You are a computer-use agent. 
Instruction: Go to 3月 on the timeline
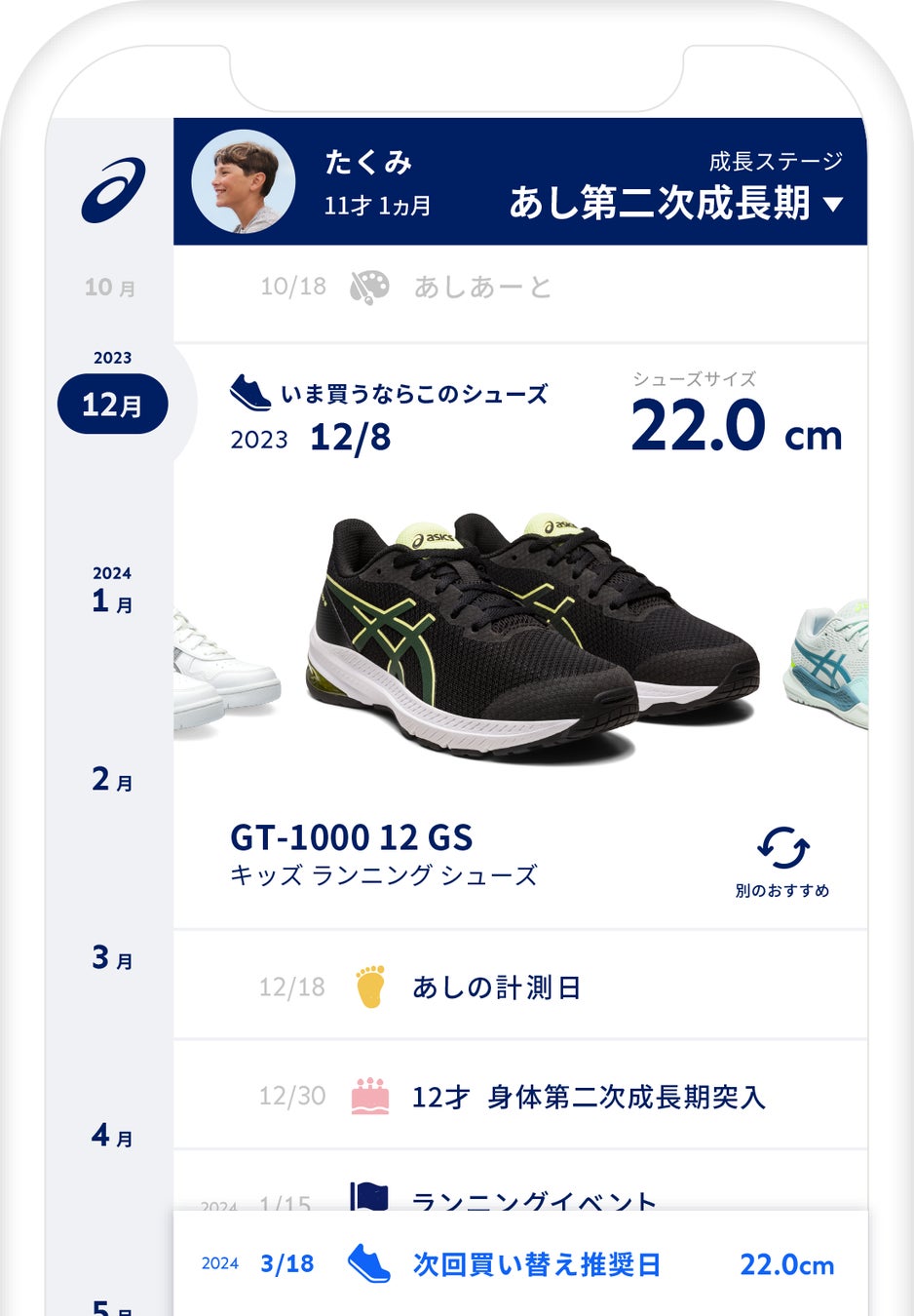(112, 958)
